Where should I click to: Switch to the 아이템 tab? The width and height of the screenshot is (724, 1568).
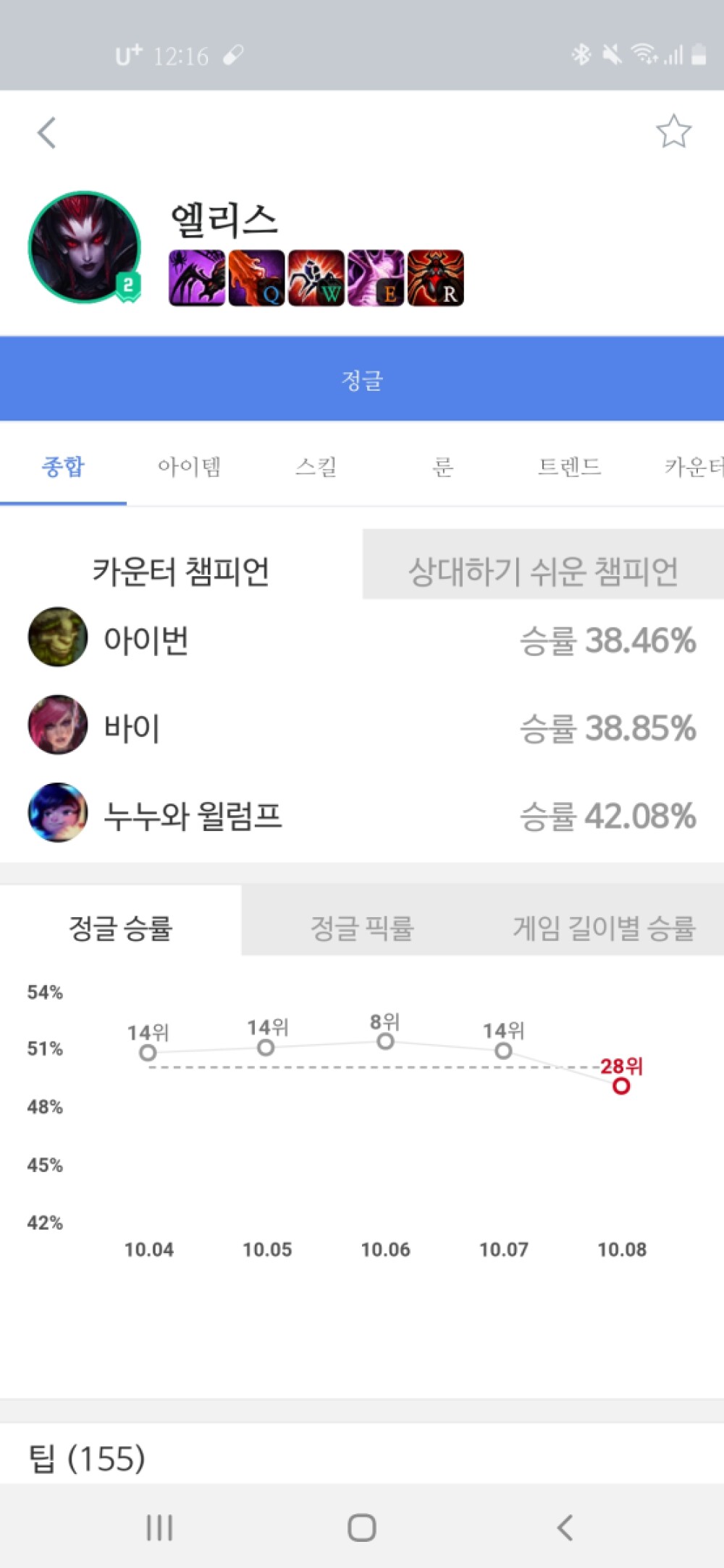pos(190,466)
